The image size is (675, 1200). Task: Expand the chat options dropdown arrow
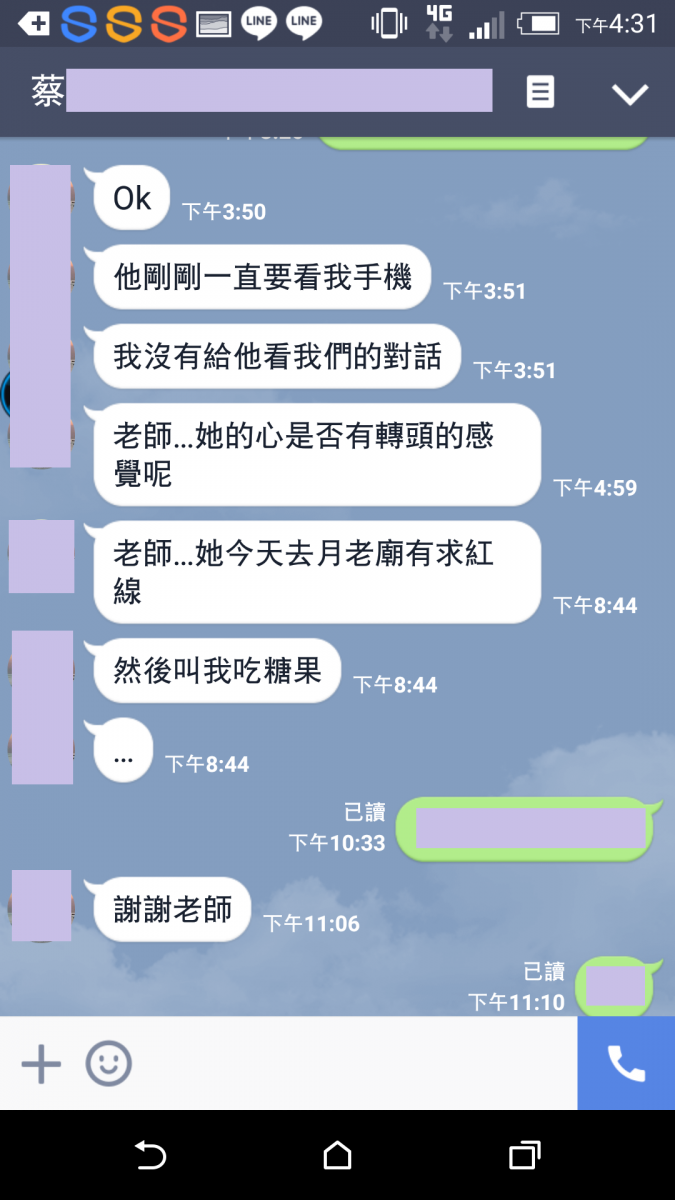pos(630,94)
